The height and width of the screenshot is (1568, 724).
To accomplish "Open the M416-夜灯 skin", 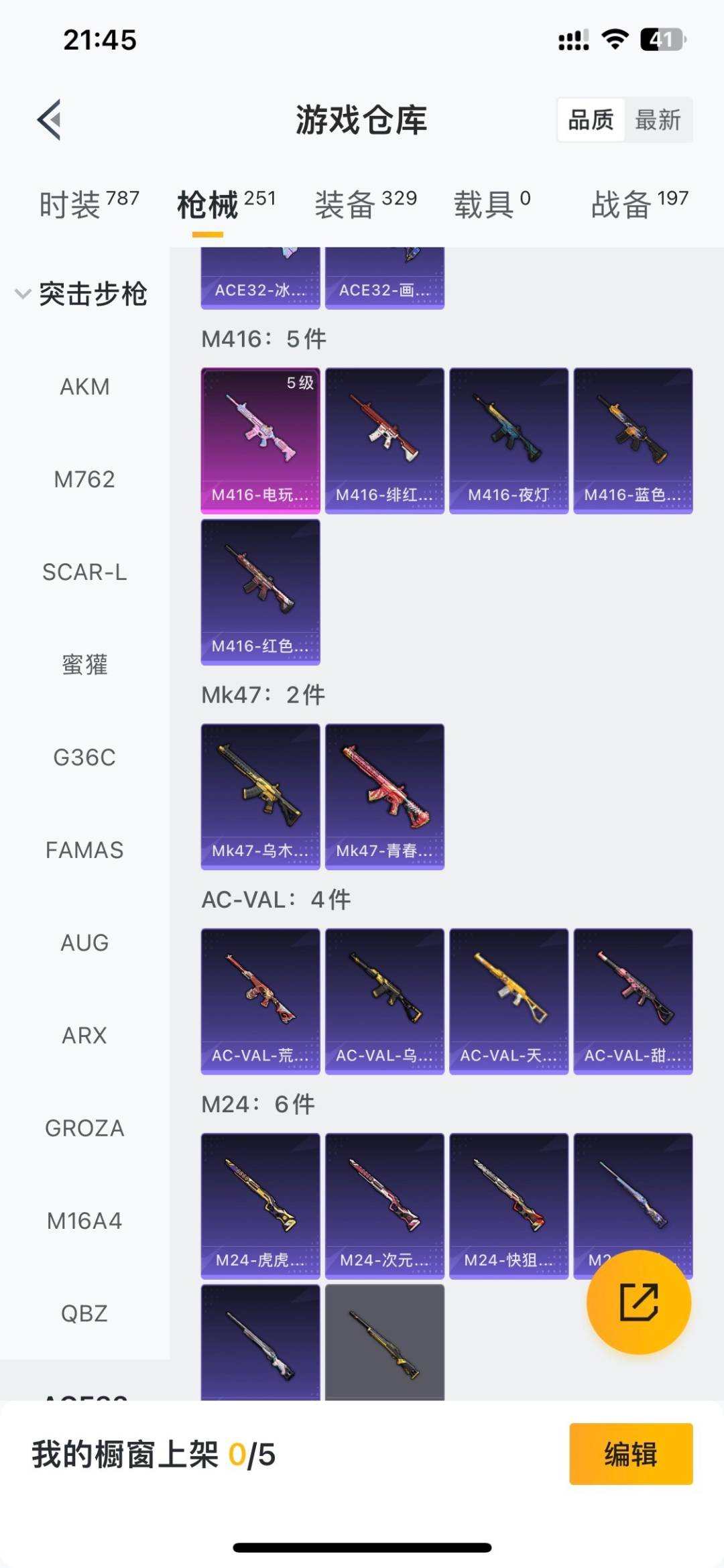I will tap(509, 440).
